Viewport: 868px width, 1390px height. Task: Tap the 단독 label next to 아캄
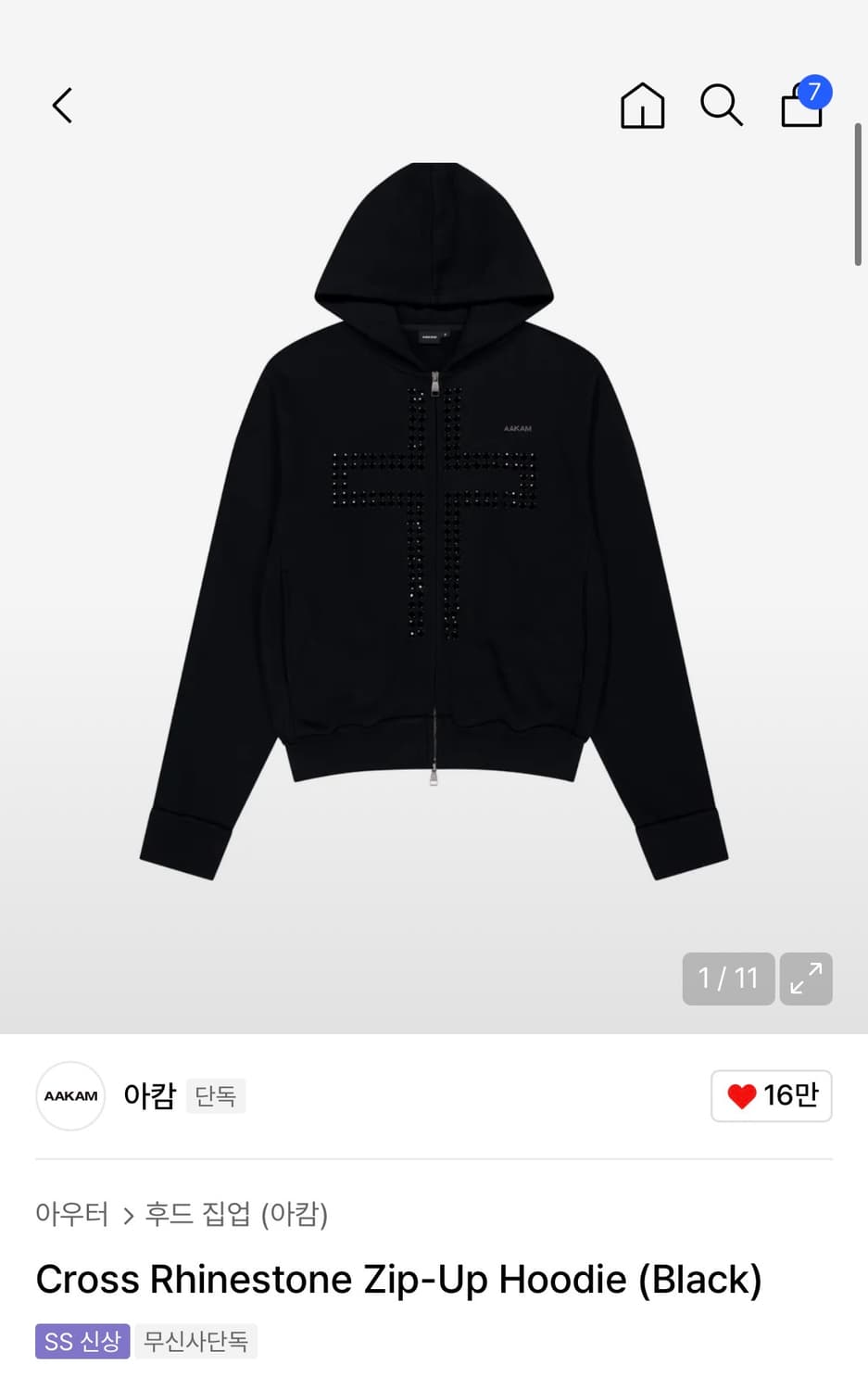(216, 1095)
